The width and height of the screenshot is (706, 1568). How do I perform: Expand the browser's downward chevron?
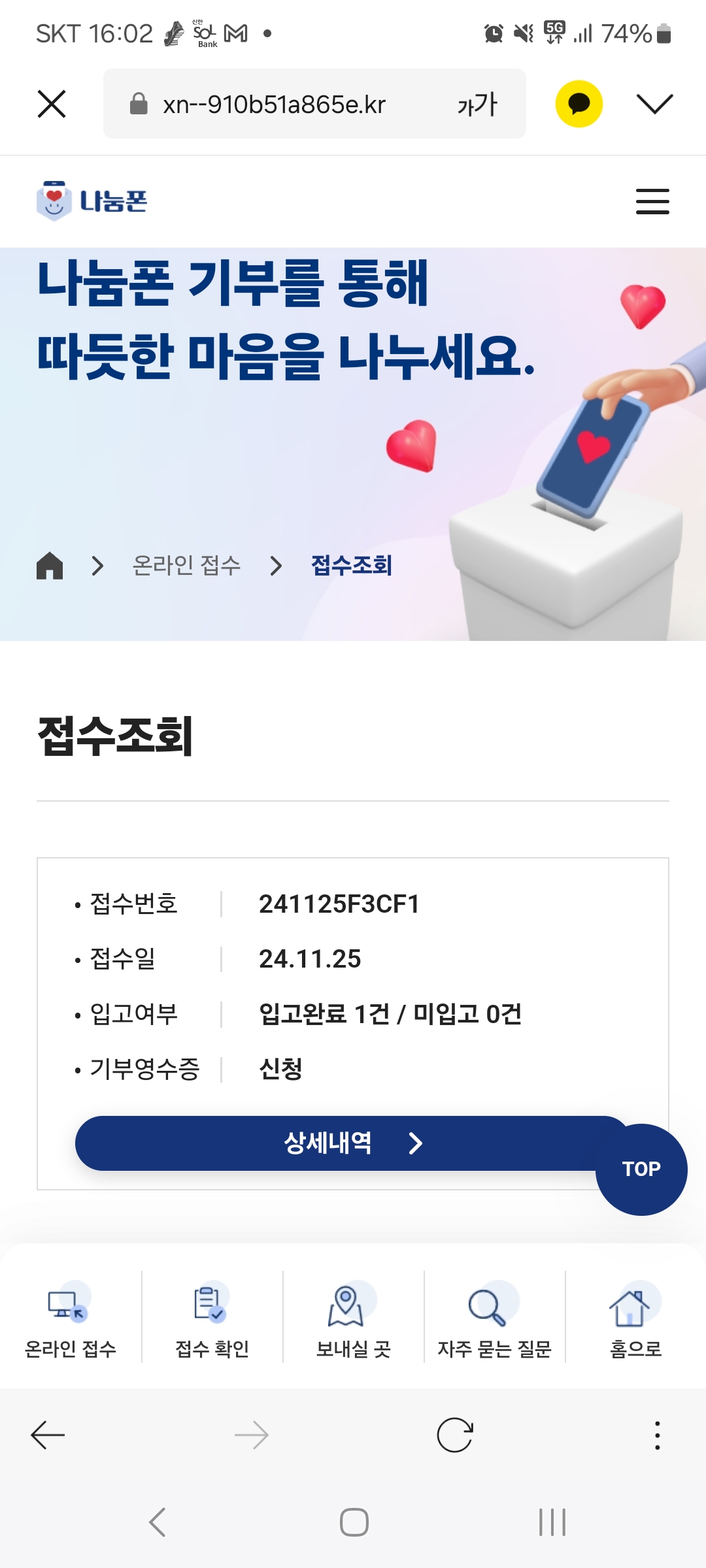pyautogui.click(x=654, y=104)
